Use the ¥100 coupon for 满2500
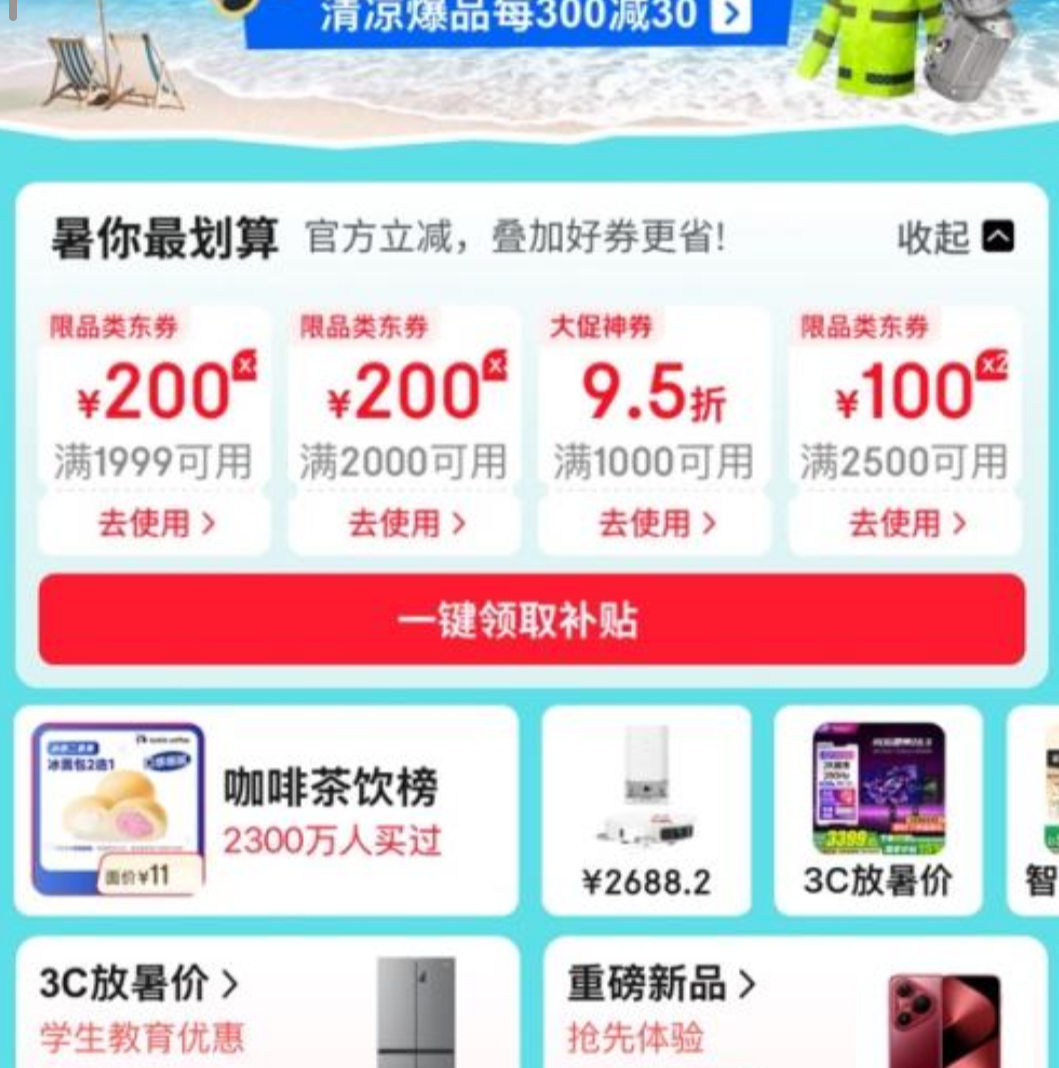This screenshot has width=1059, height=1068. [x=905, y=523]
